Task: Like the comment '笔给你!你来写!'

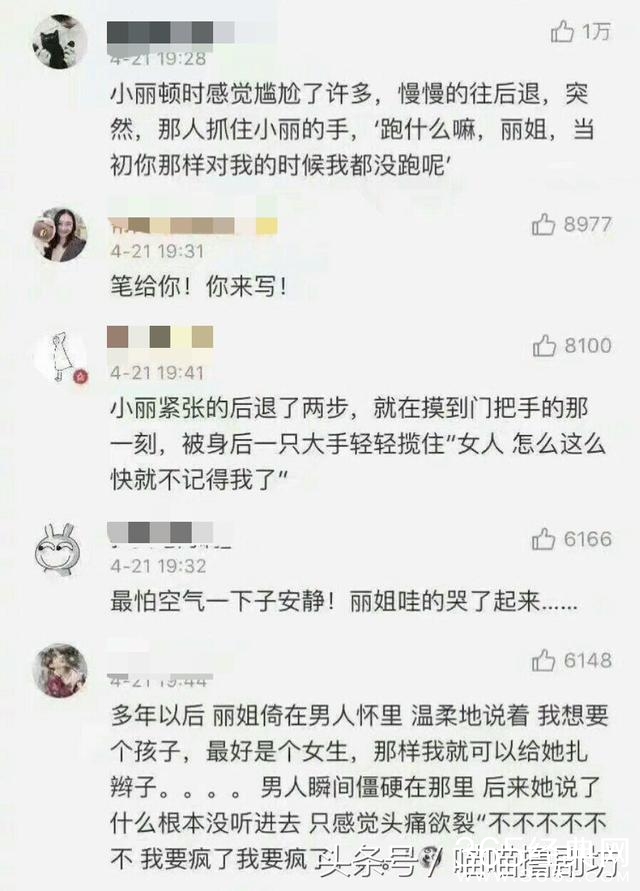Action: (544, 224)
